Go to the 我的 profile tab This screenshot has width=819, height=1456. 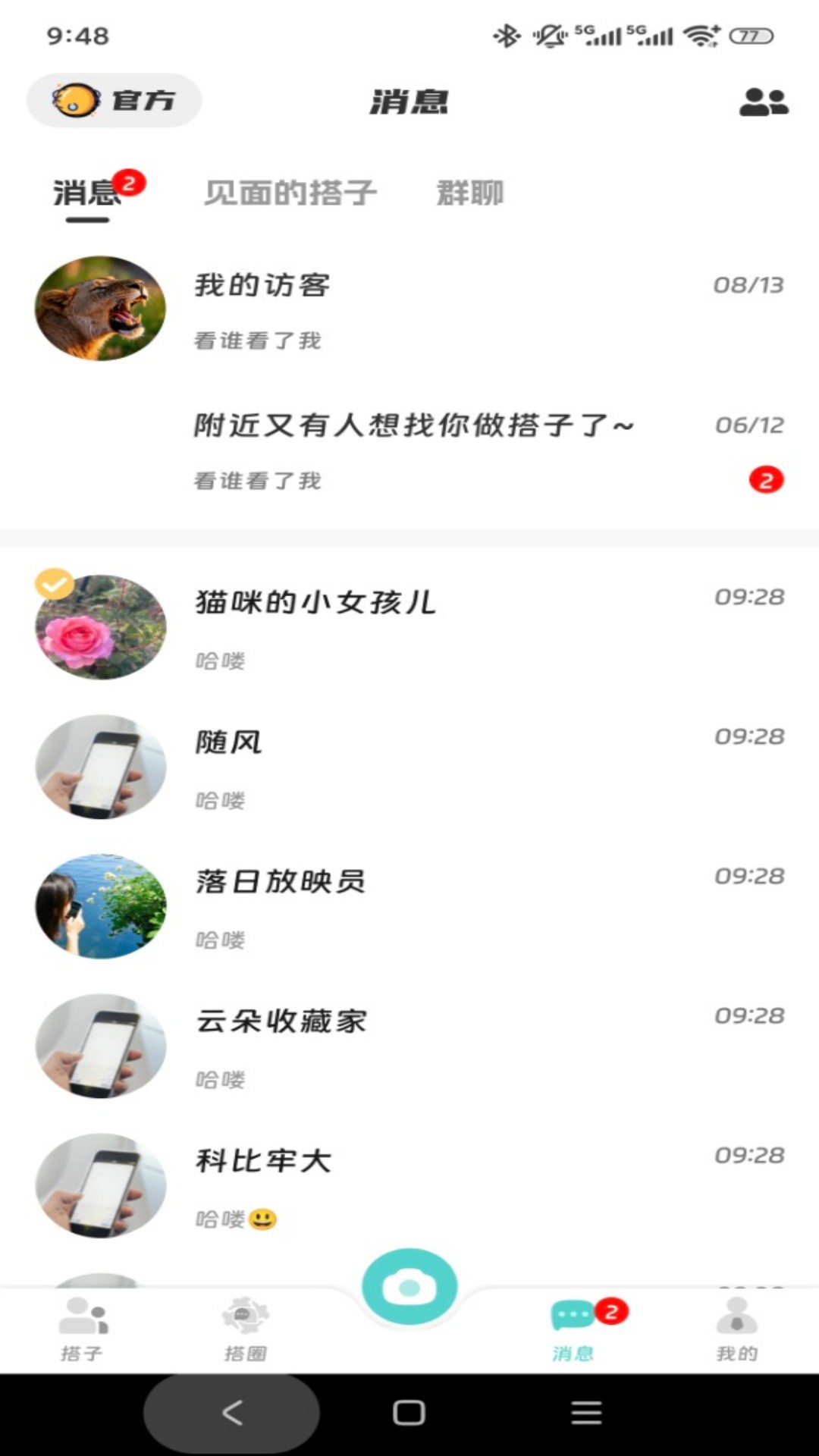point(736,1329)
